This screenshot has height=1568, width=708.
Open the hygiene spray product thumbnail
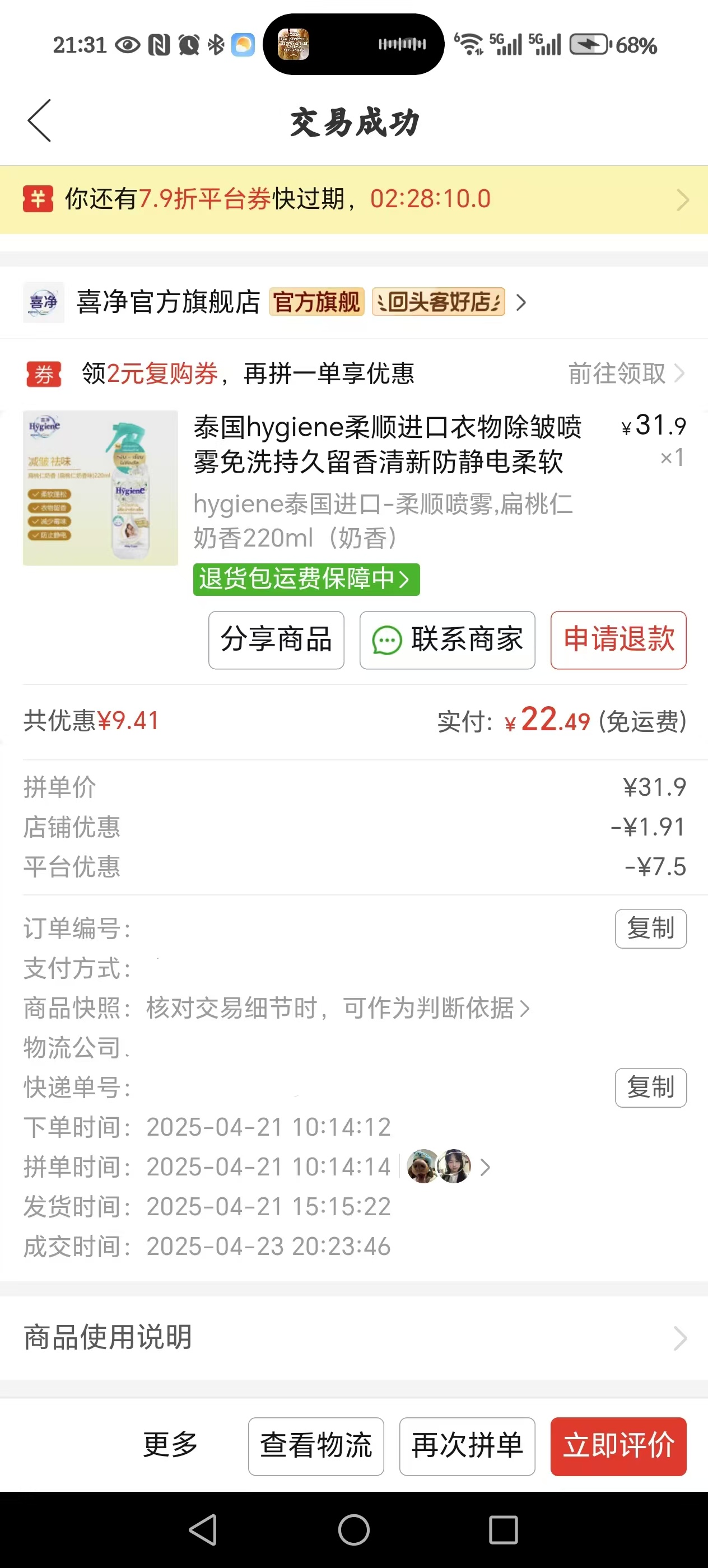(x=100, y=488)
